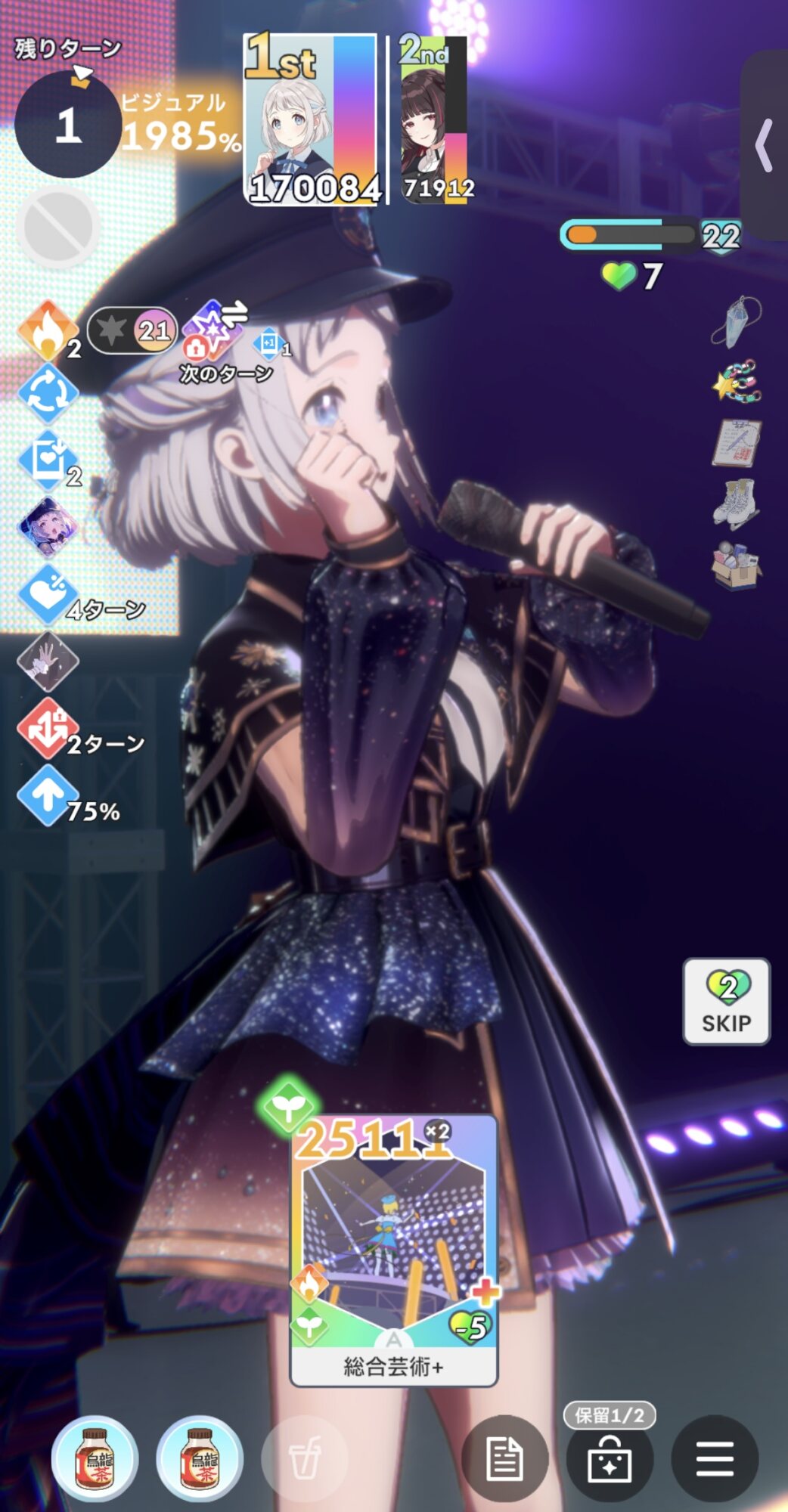The image size is (788, 1512).
Task: Use the first oolong tea drink
Action: click(x=95, y=1458)
